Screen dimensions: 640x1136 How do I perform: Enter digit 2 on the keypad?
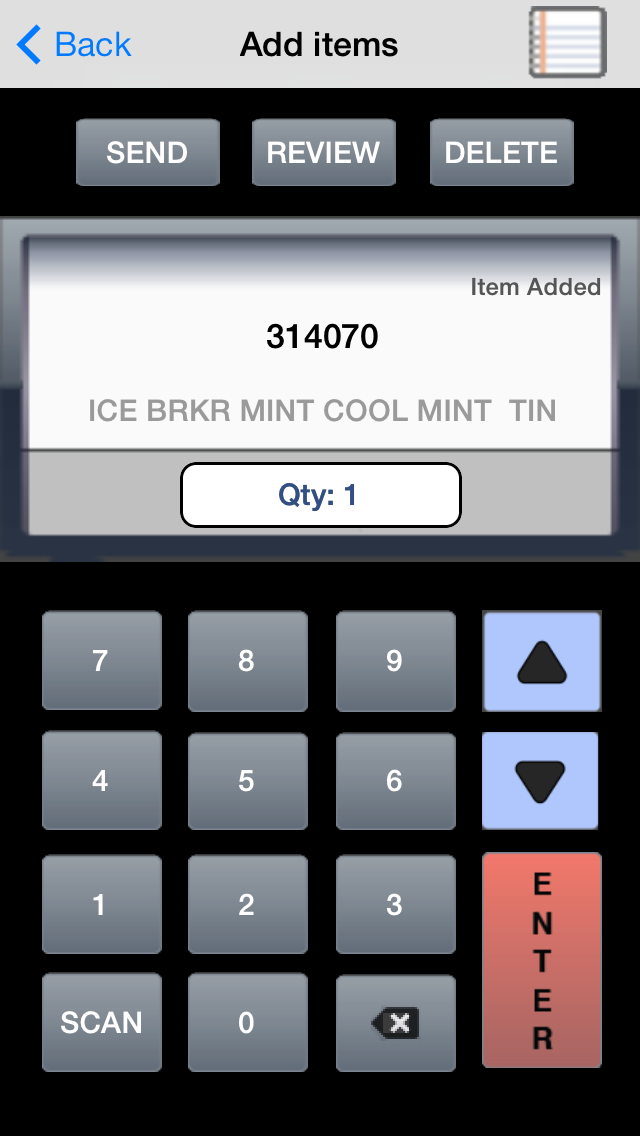click(x=247, y=904)
